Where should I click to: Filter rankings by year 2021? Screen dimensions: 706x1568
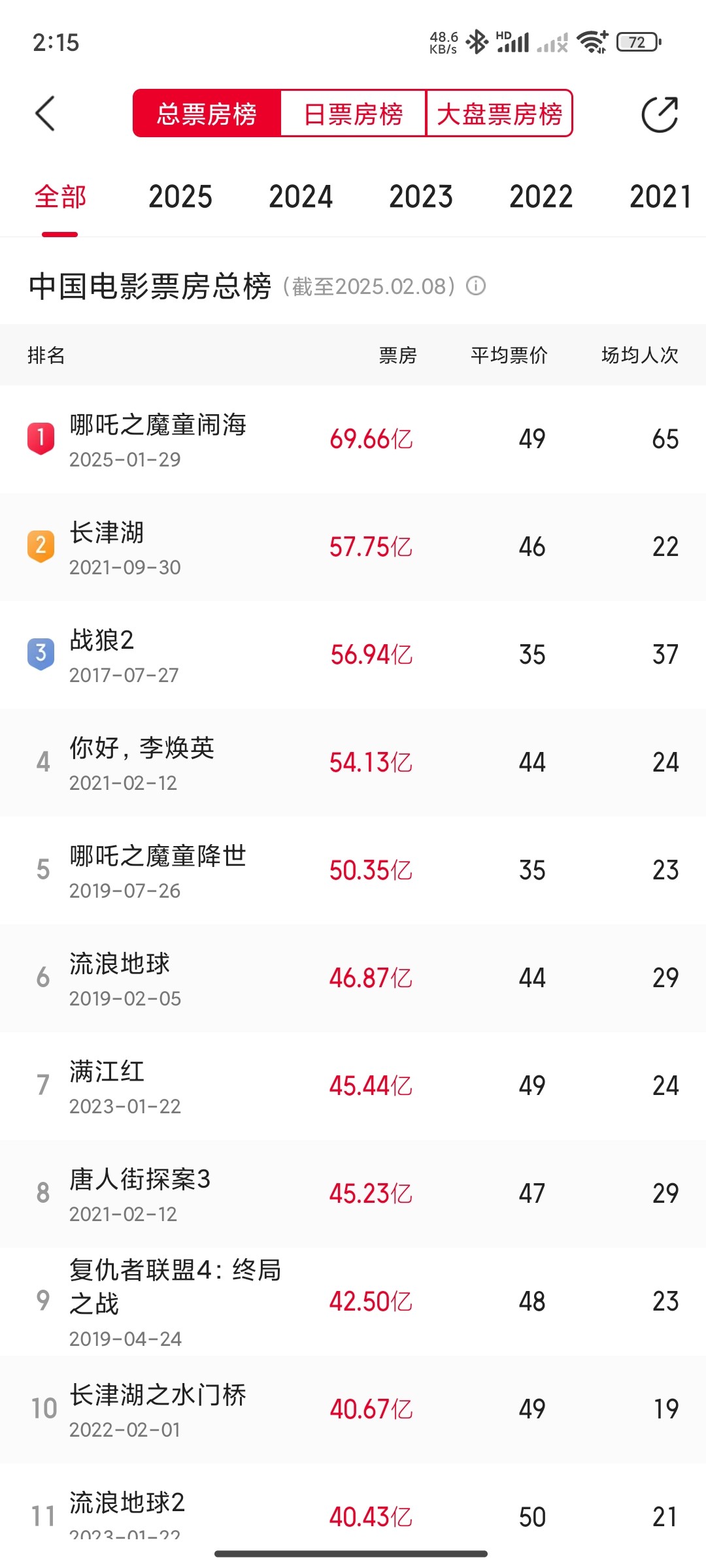(660, 197)
